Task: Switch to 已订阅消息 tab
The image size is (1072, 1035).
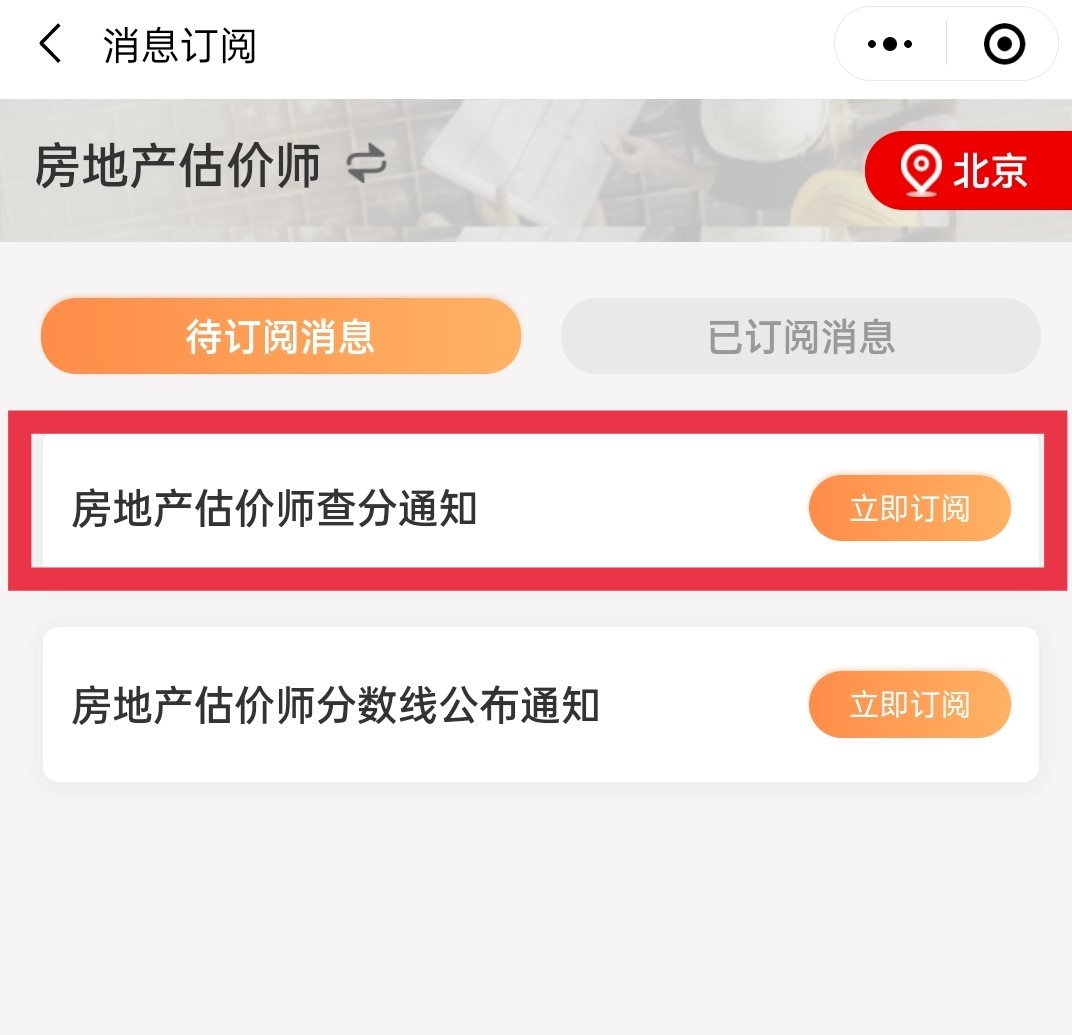Action: (801, 337)
